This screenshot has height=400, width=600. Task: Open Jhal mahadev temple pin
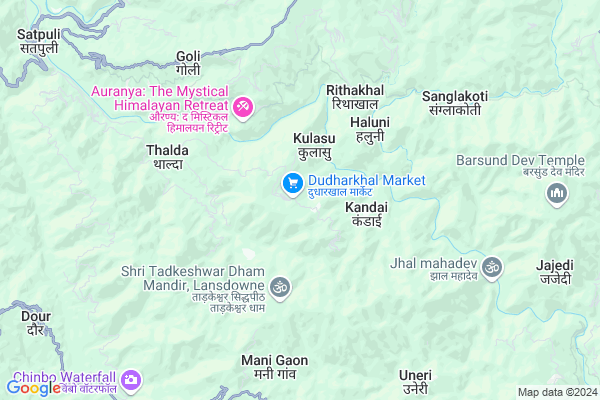click(x=491, y=267)
